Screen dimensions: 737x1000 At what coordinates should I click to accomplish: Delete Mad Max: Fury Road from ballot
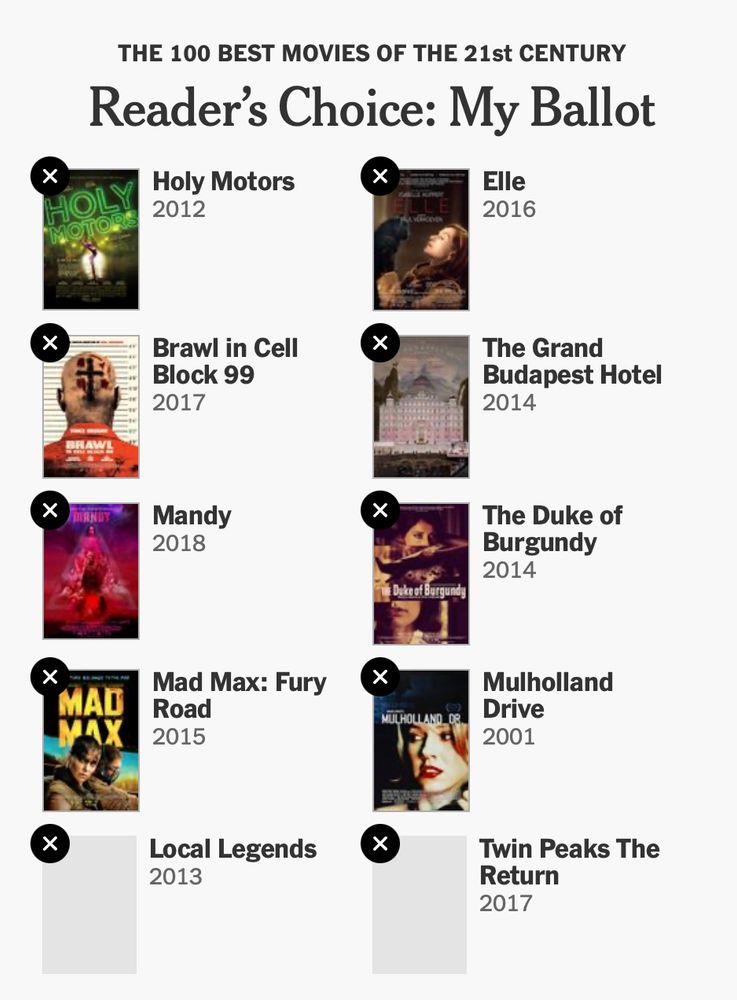click(50, 677)
